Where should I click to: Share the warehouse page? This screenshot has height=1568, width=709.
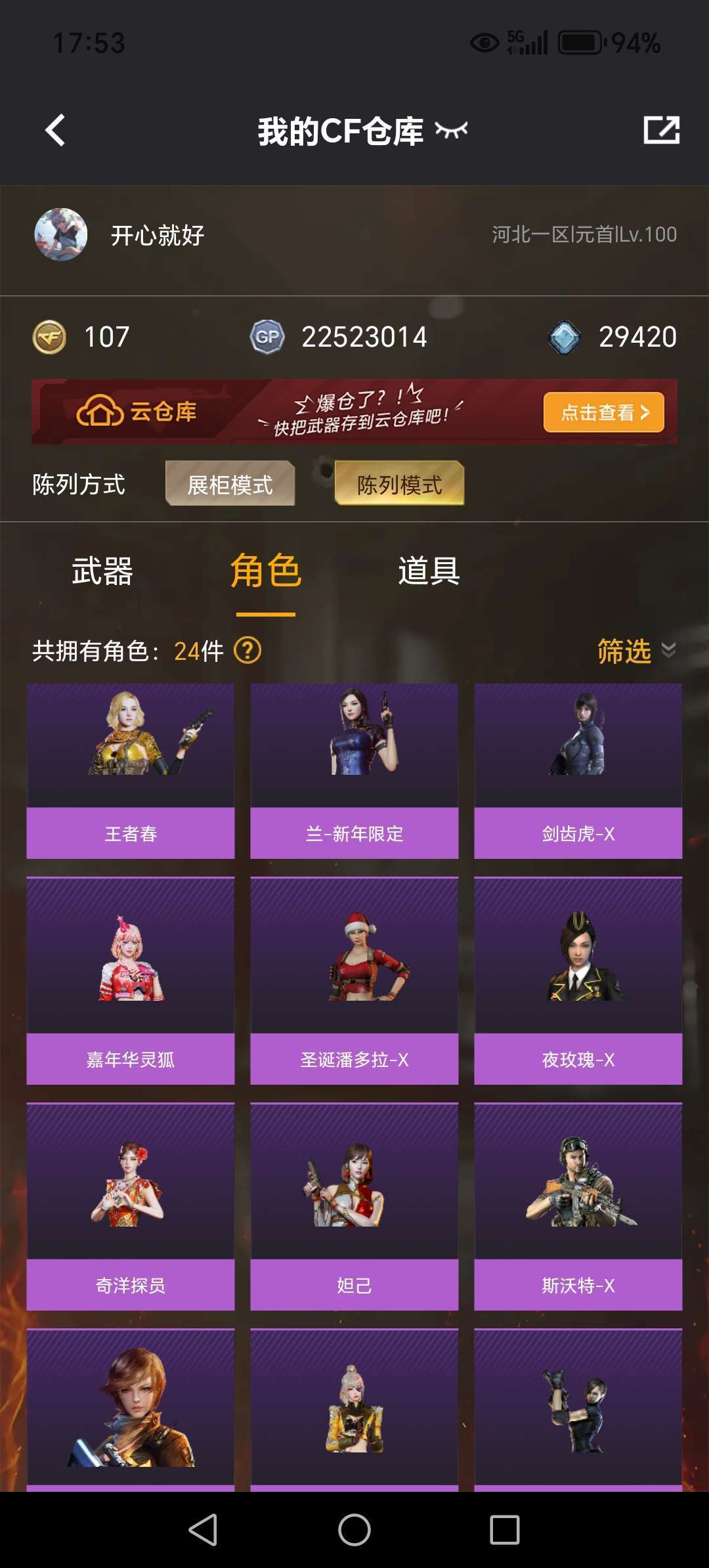(660, 130)
